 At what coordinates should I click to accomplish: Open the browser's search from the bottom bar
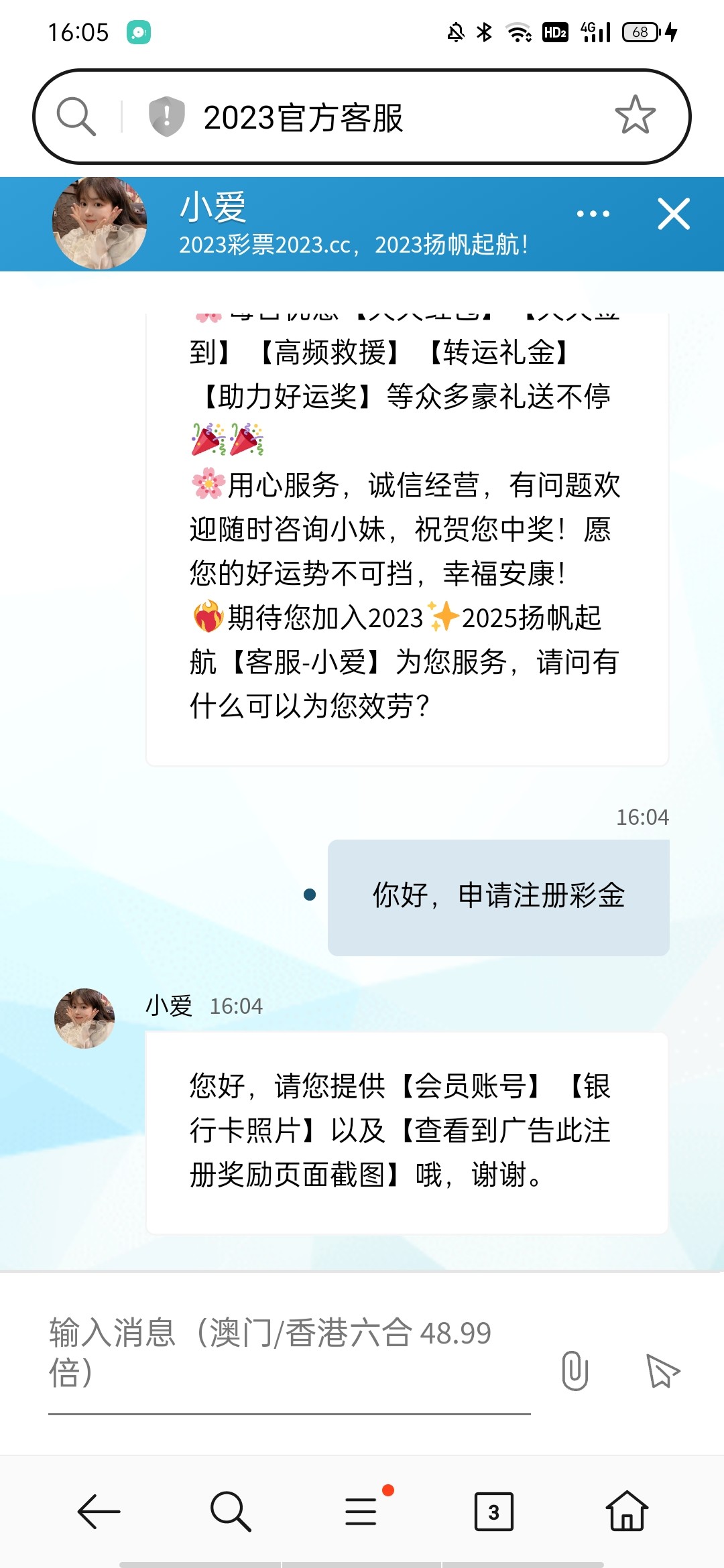230,1512
